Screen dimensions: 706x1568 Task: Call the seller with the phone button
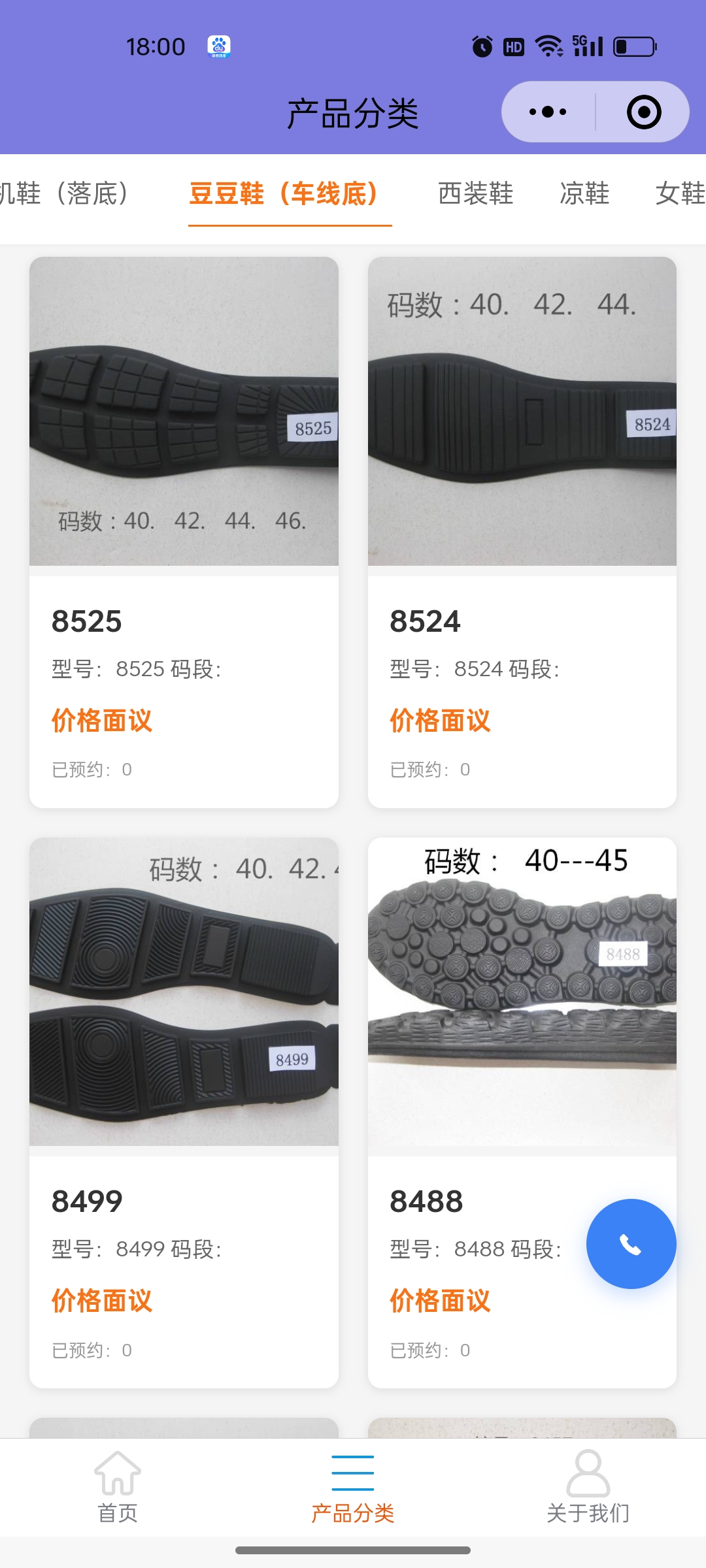(x=631, y=1244)
